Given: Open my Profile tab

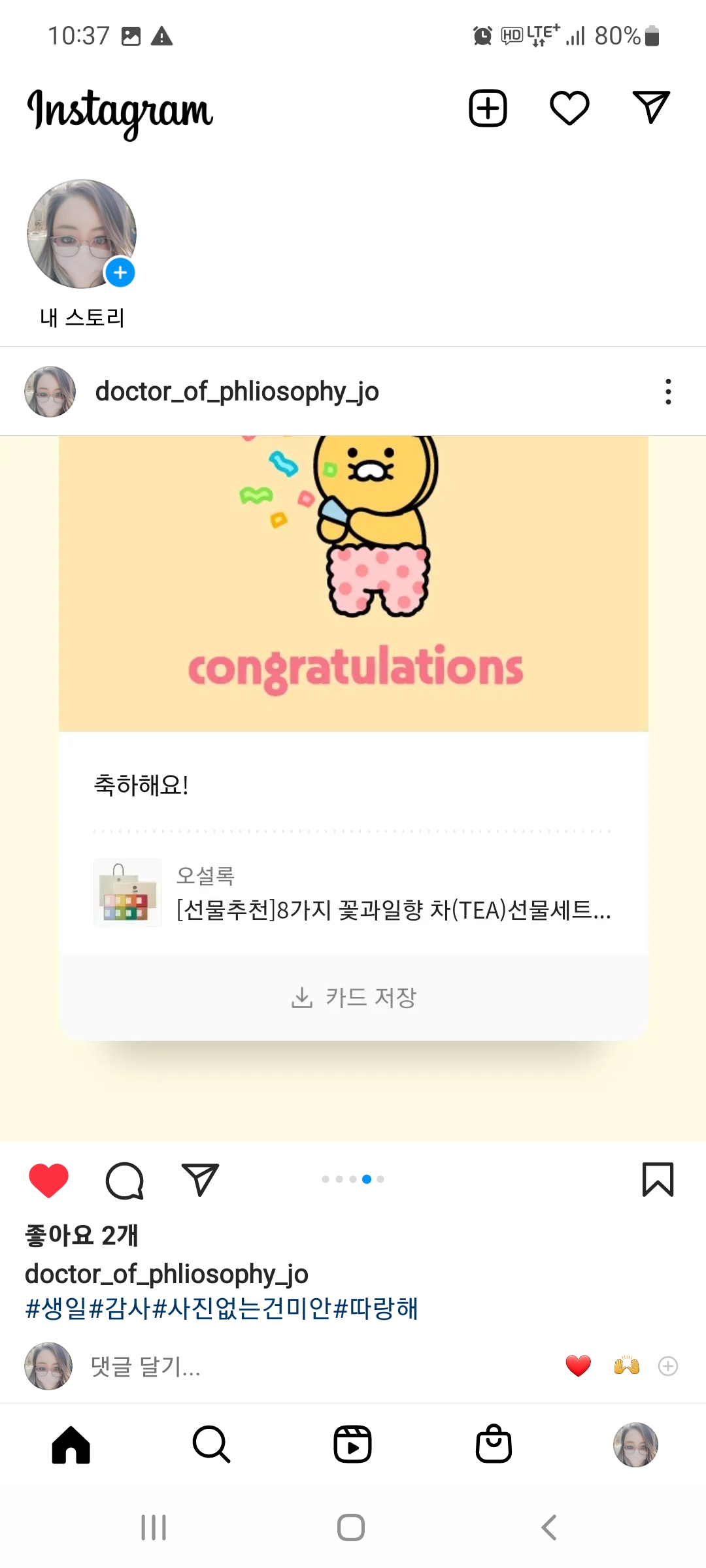Looking at the screenshot, I should [635, 1445].
